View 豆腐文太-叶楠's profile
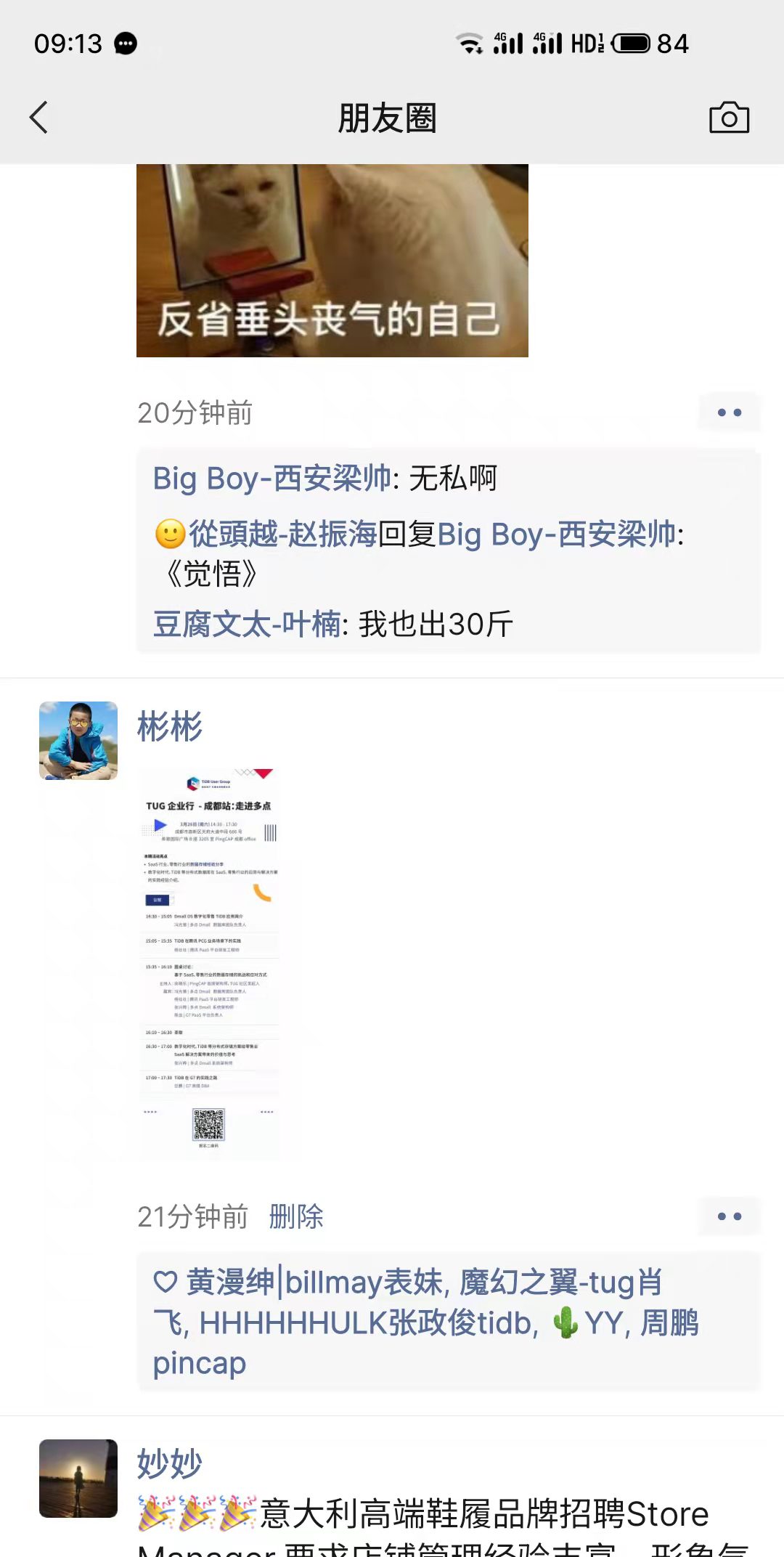Screen dimensions: 784x1557 [247, 625]
